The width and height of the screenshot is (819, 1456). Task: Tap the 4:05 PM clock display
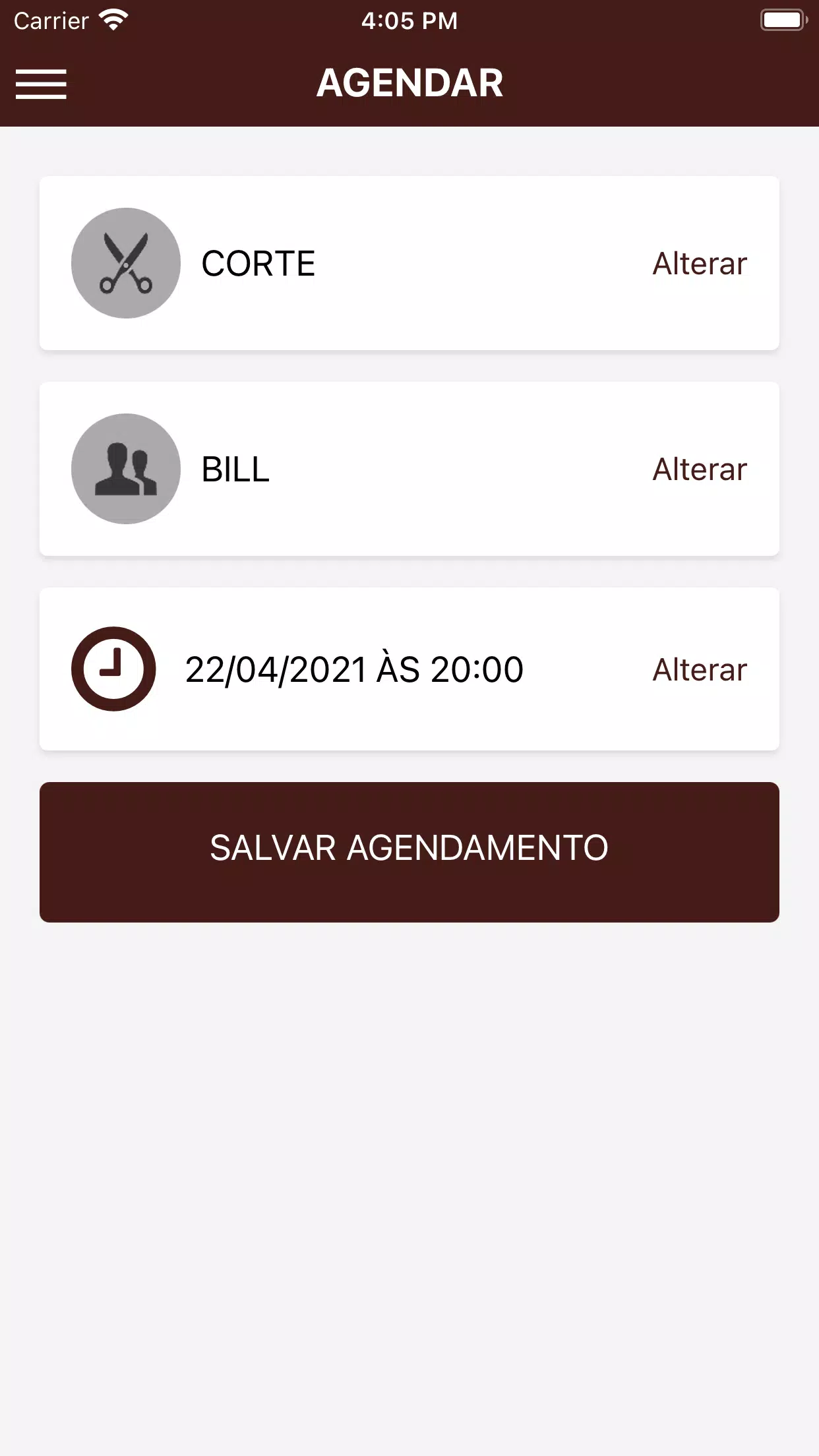coord(409,20)
